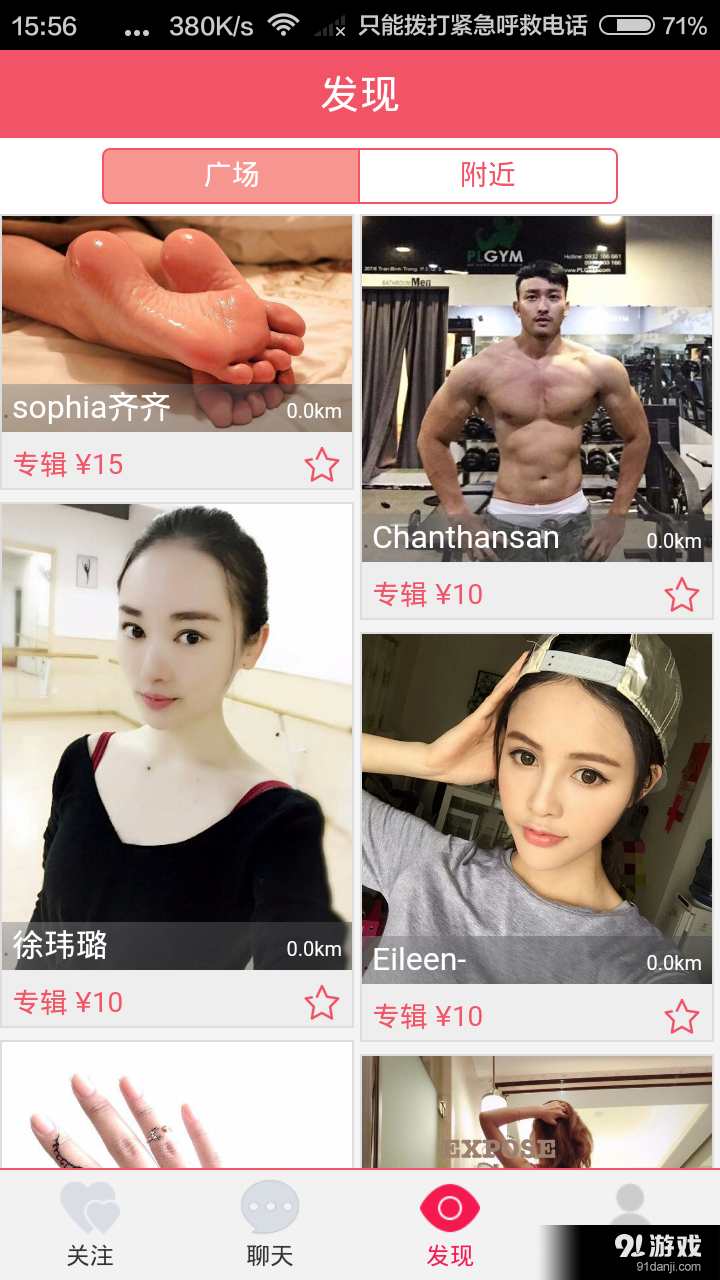This screenshot has height=1280, width=720.
Task: Switch to the 广场 tab
Action: [x=230, y=175]
